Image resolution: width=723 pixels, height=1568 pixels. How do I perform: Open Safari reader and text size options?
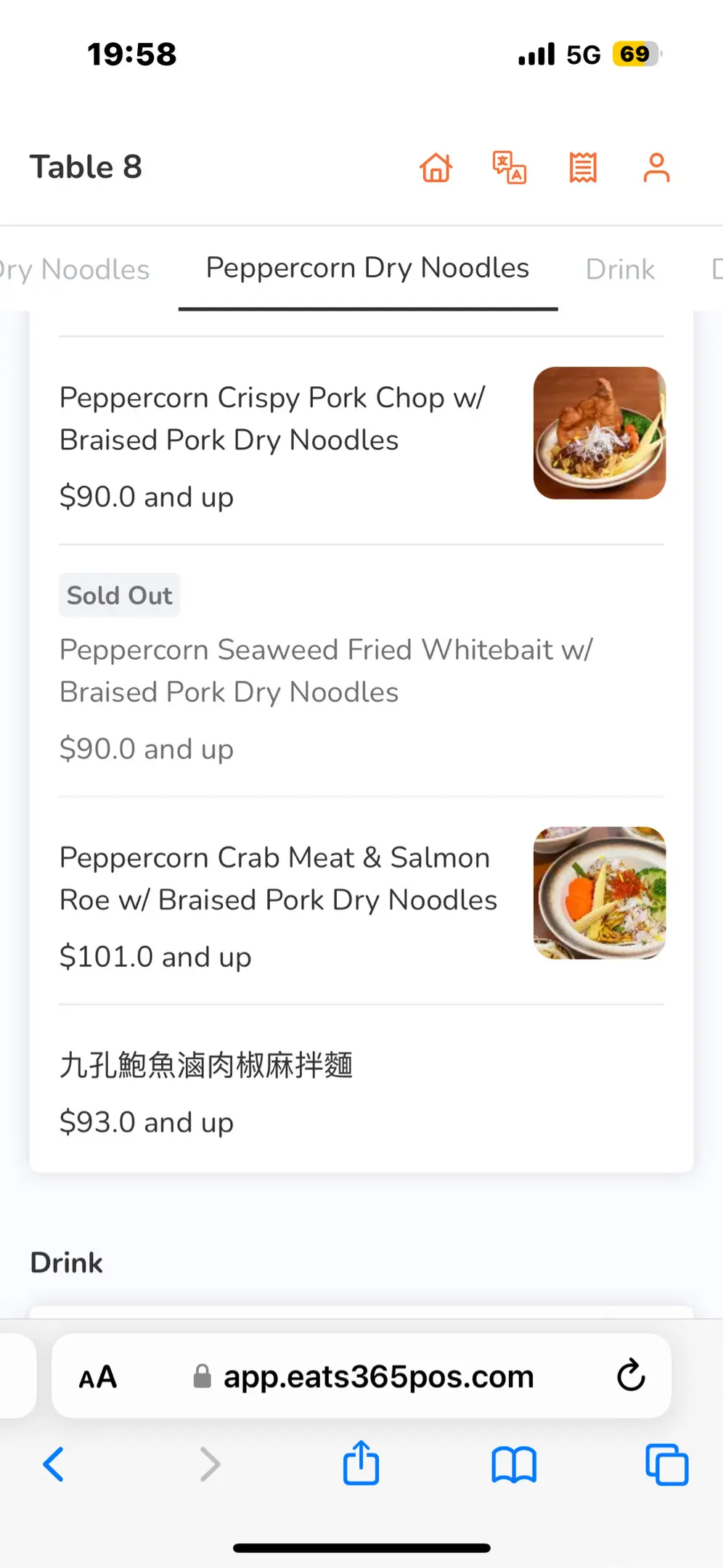tap(98, 1377)
